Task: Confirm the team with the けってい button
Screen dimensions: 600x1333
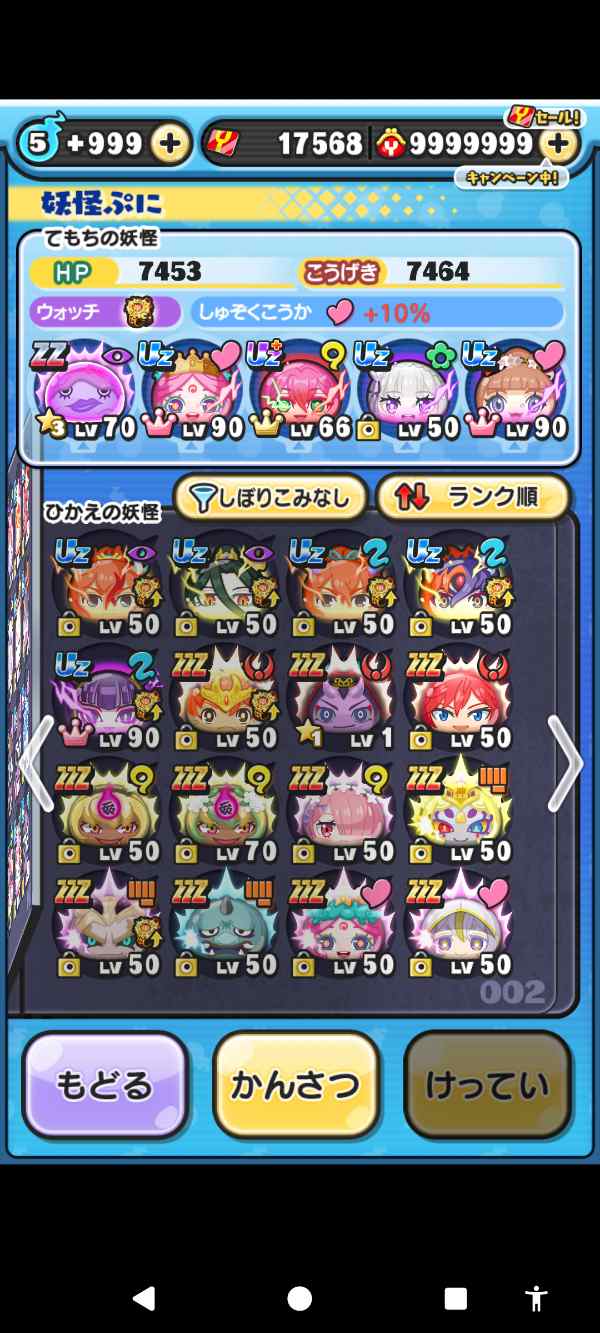Action: 487,1085
